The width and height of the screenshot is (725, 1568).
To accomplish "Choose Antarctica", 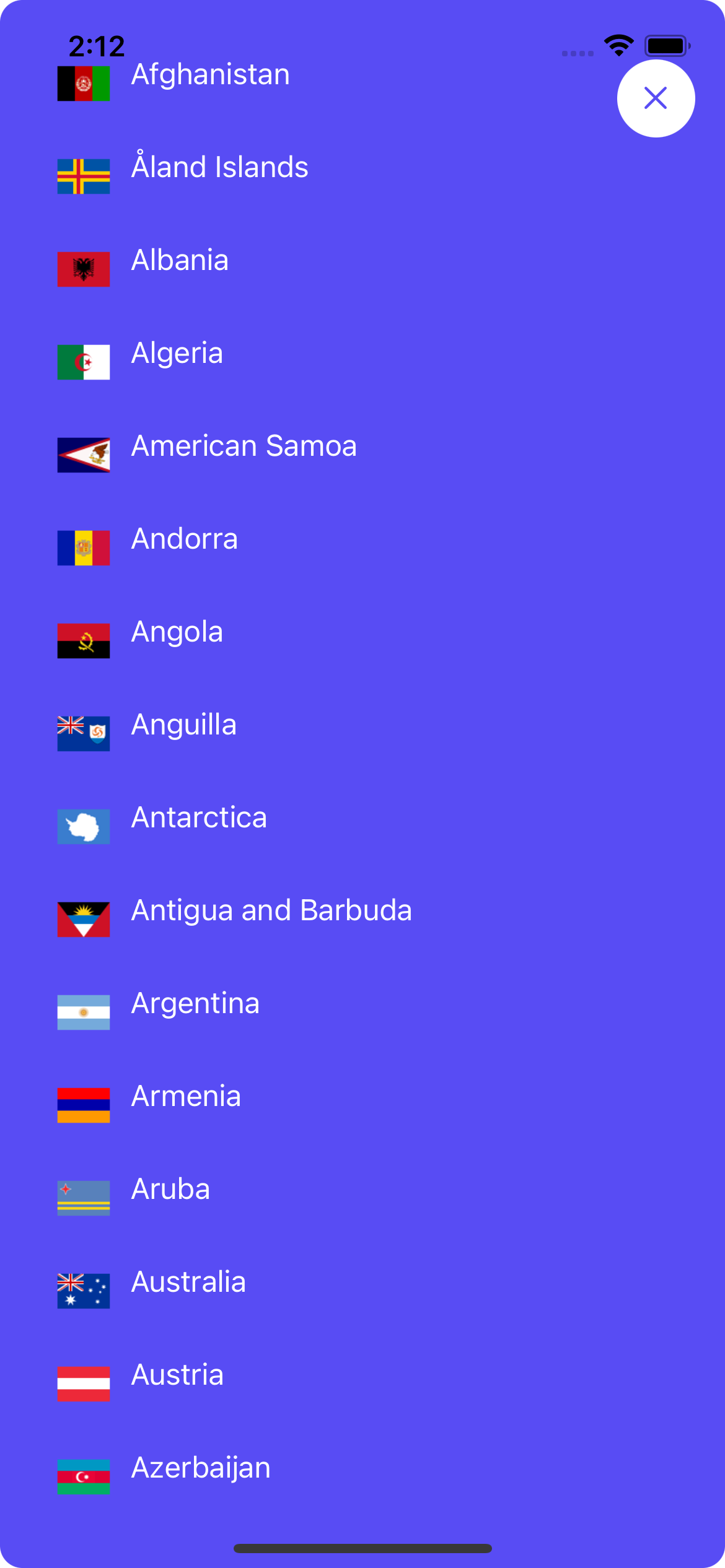I will (x=199, y=818).
